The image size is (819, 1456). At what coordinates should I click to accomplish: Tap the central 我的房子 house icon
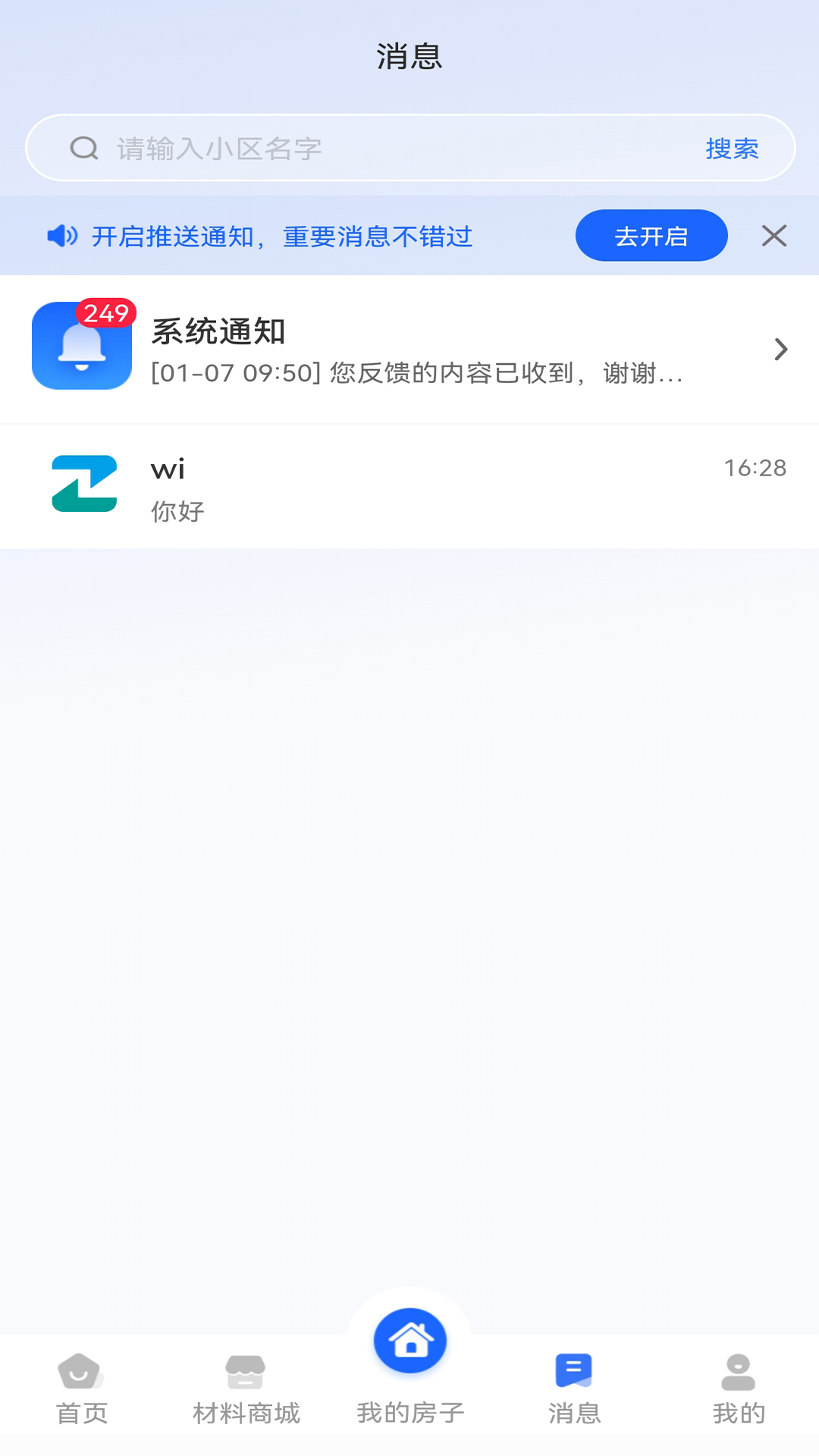(409, 1339)
